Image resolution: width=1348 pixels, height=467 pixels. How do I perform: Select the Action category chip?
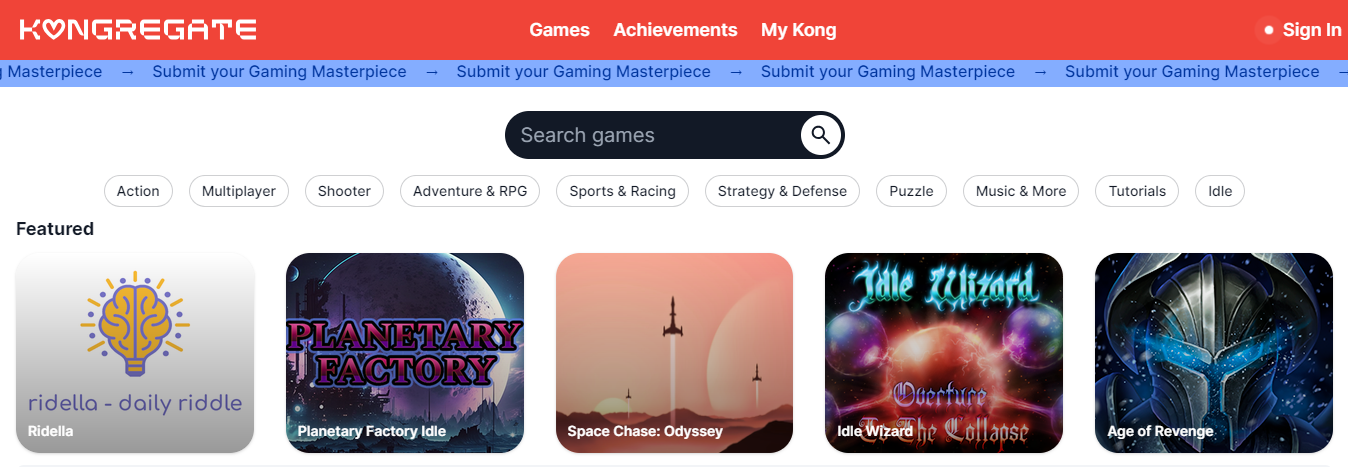coord(138,191)
